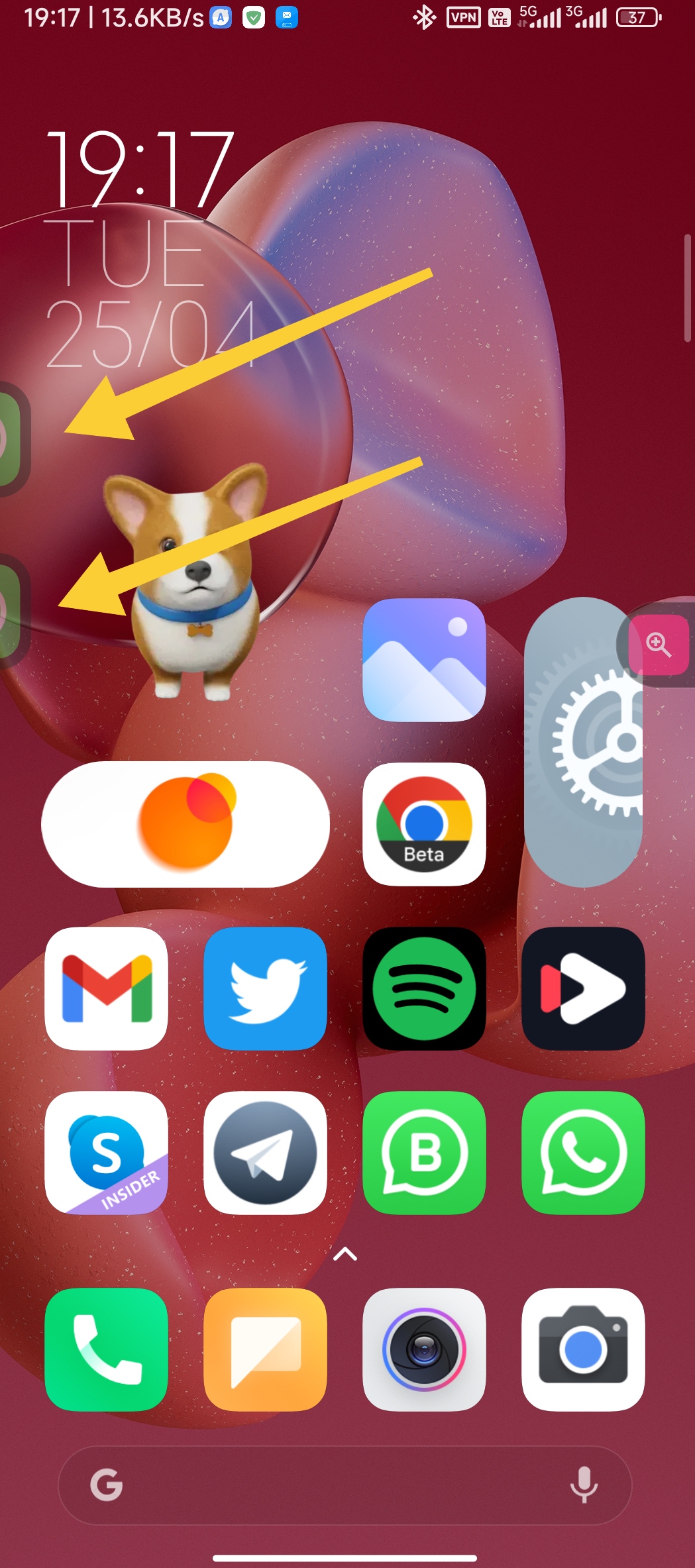
Task: Open the orange Messages app
Action: pos(265,1349)
